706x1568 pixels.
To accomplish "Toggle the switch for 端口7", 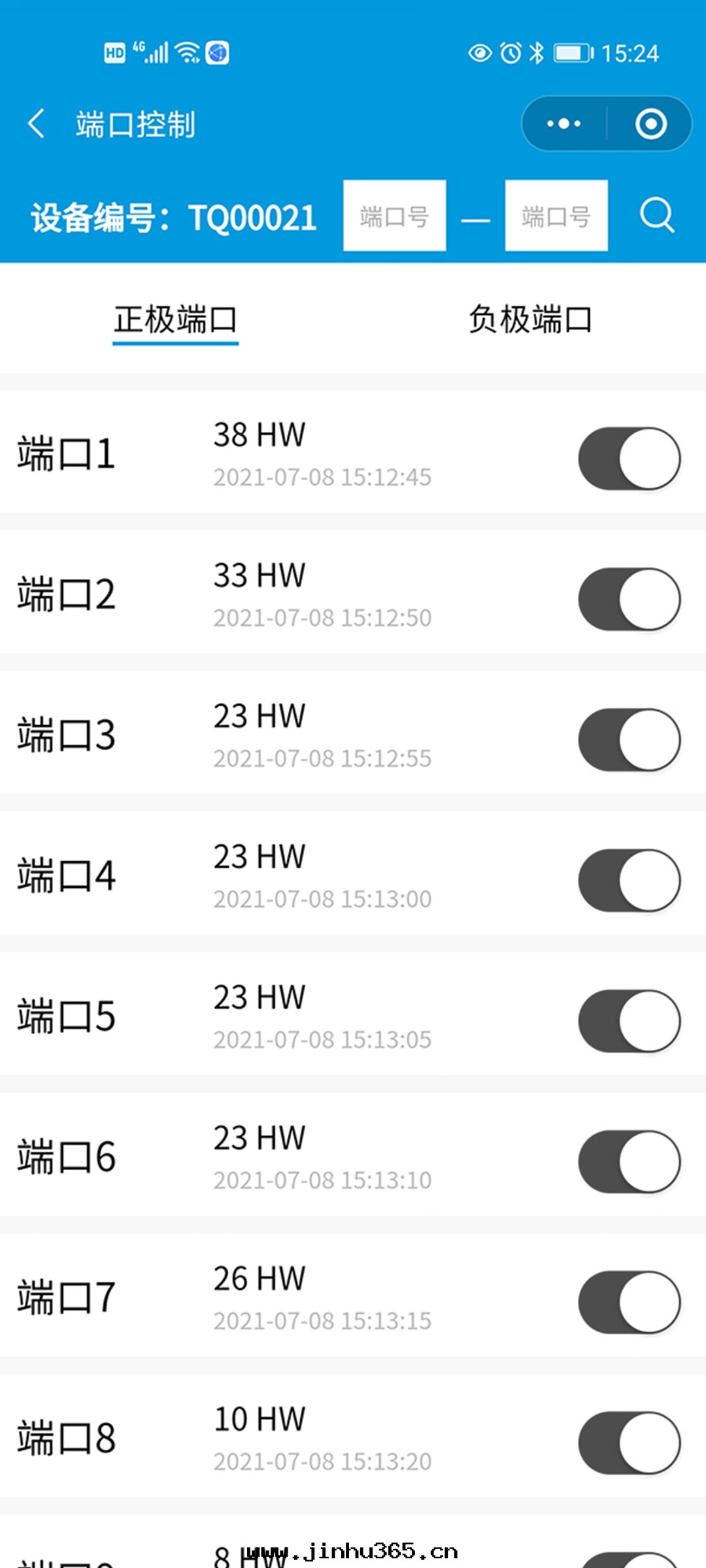I will (x=629, y=1301).
